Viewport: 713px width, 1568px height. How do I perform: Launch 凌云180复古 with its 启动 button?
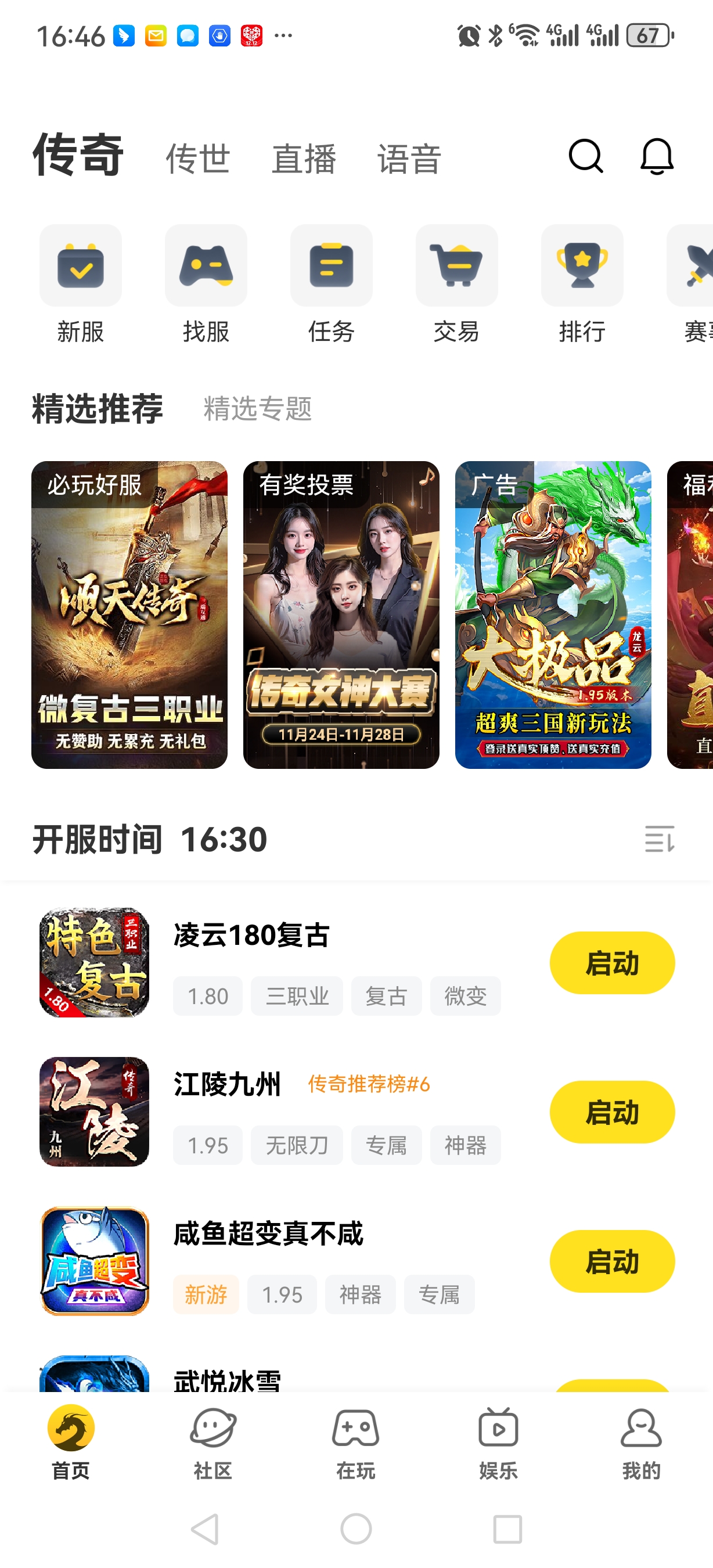coord(611,962)
